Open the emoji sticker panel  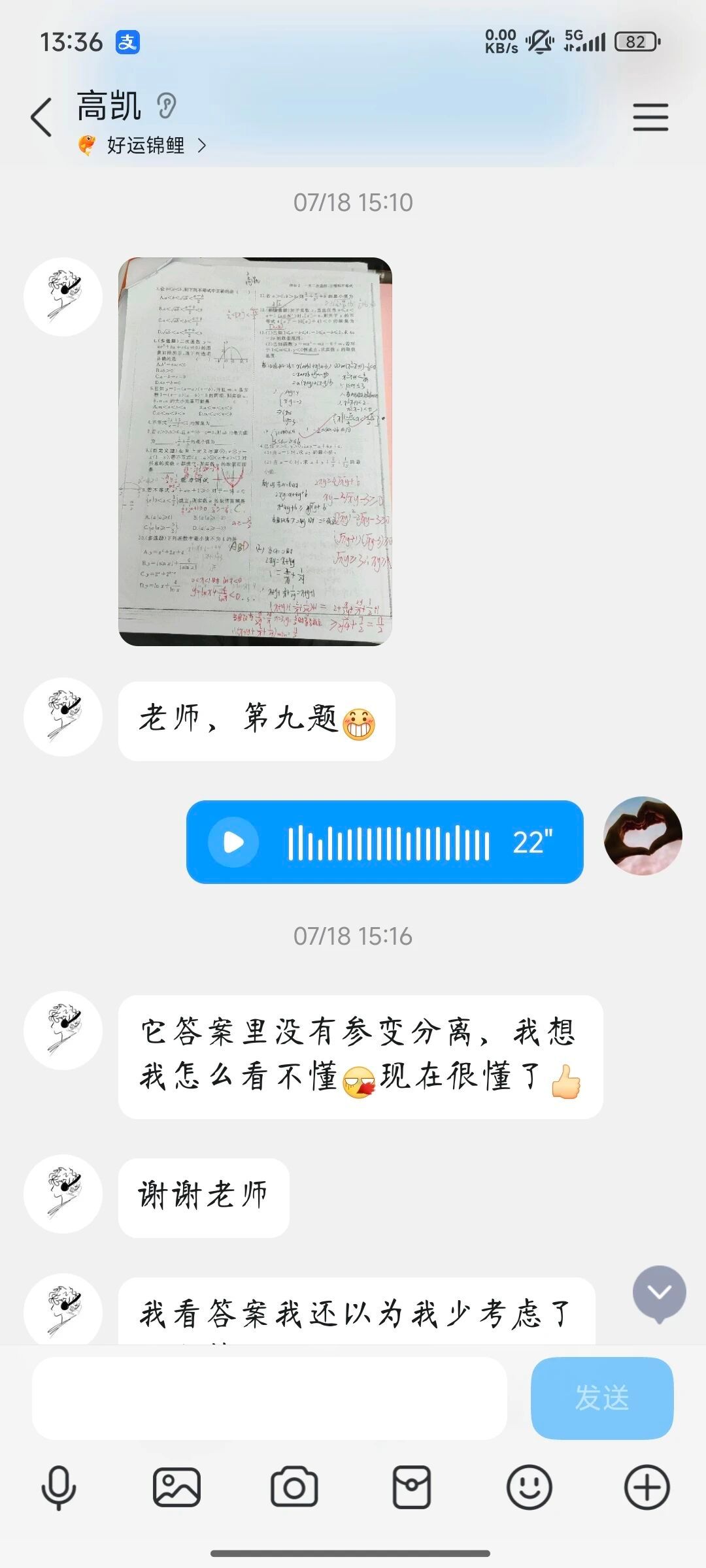[x=529, y=1488]
